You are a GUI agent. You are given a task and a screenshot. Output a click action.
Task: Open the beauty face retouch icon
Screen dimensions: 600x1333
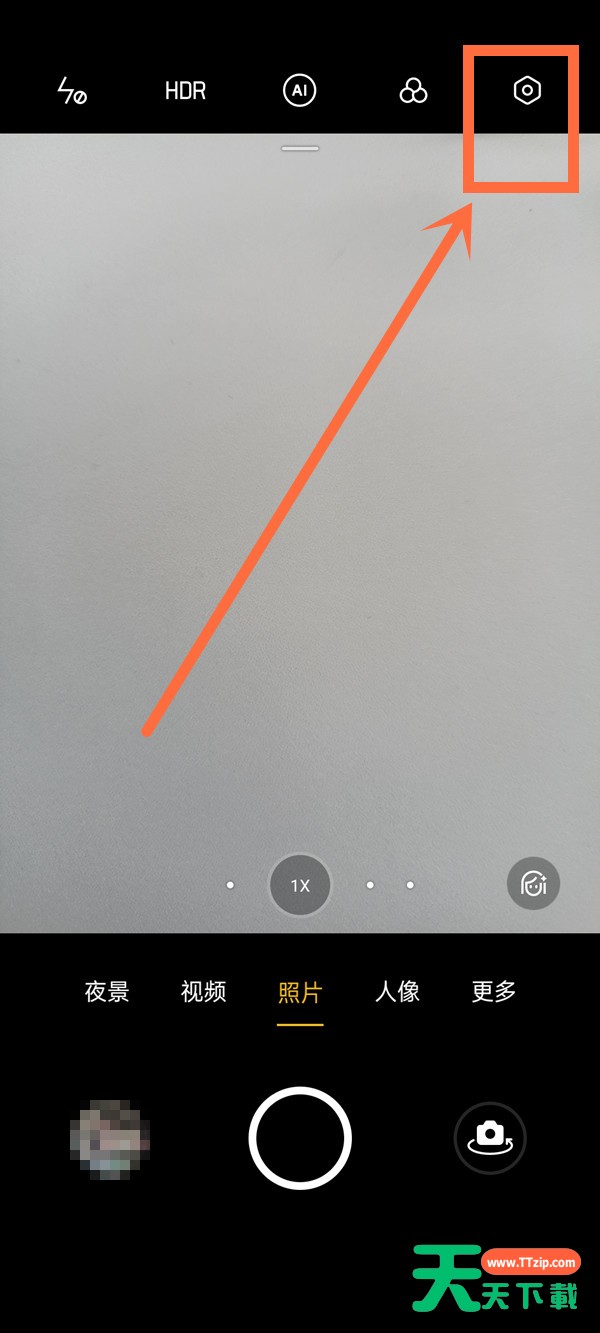click(x=534, y=884)
